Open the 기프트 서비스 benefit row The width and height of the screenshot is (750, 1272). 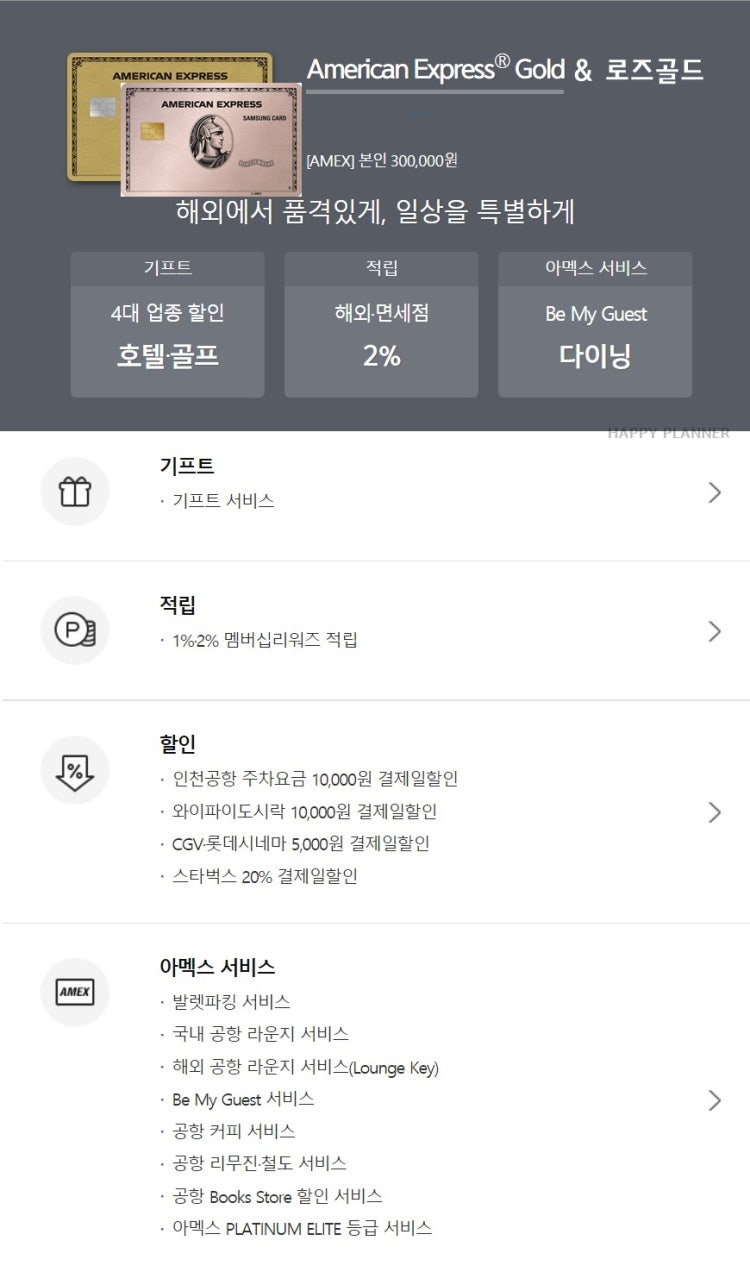click(x=375, y=492)
